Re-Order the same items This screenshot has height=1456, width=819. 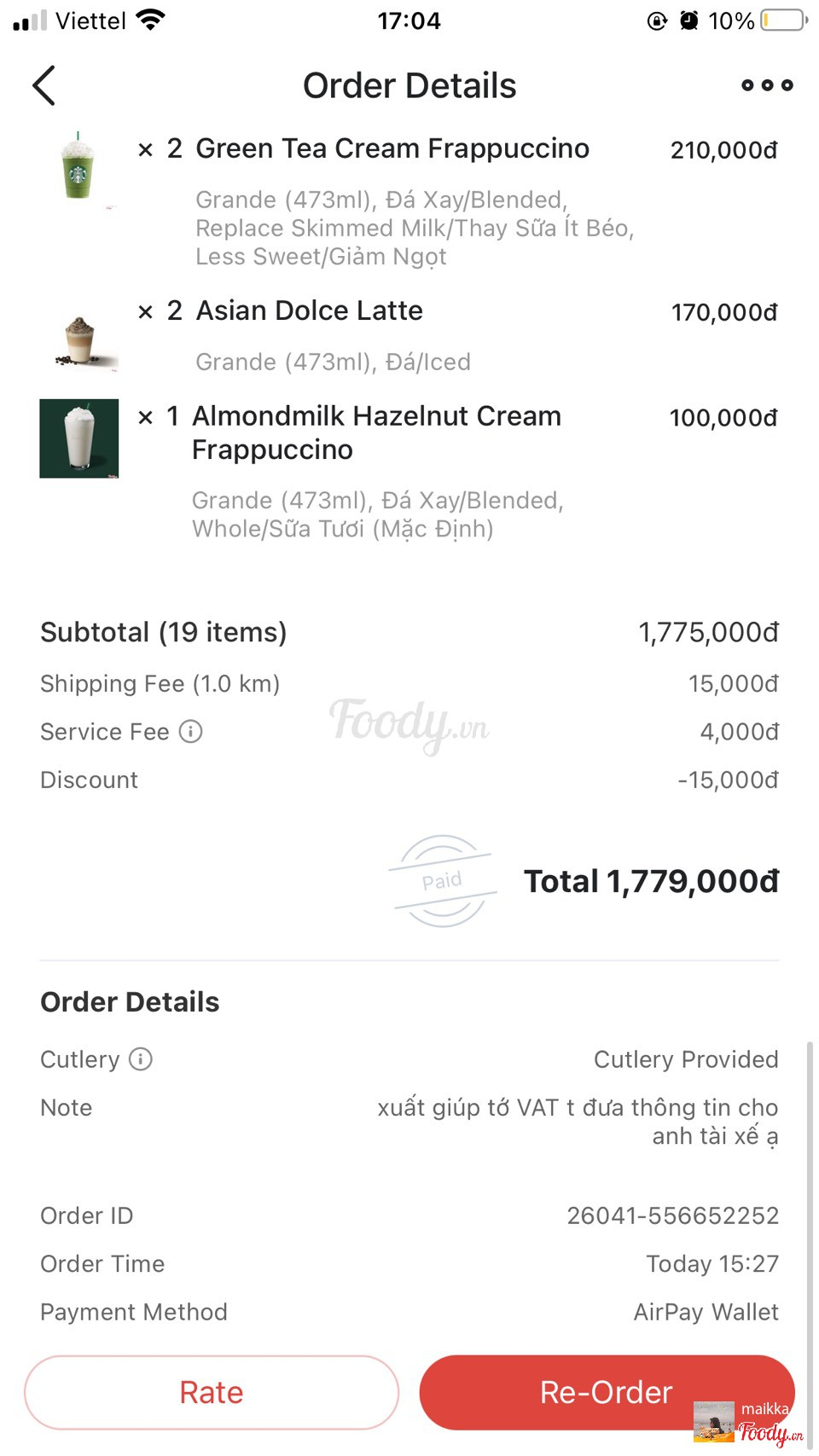coord(589,1392)
